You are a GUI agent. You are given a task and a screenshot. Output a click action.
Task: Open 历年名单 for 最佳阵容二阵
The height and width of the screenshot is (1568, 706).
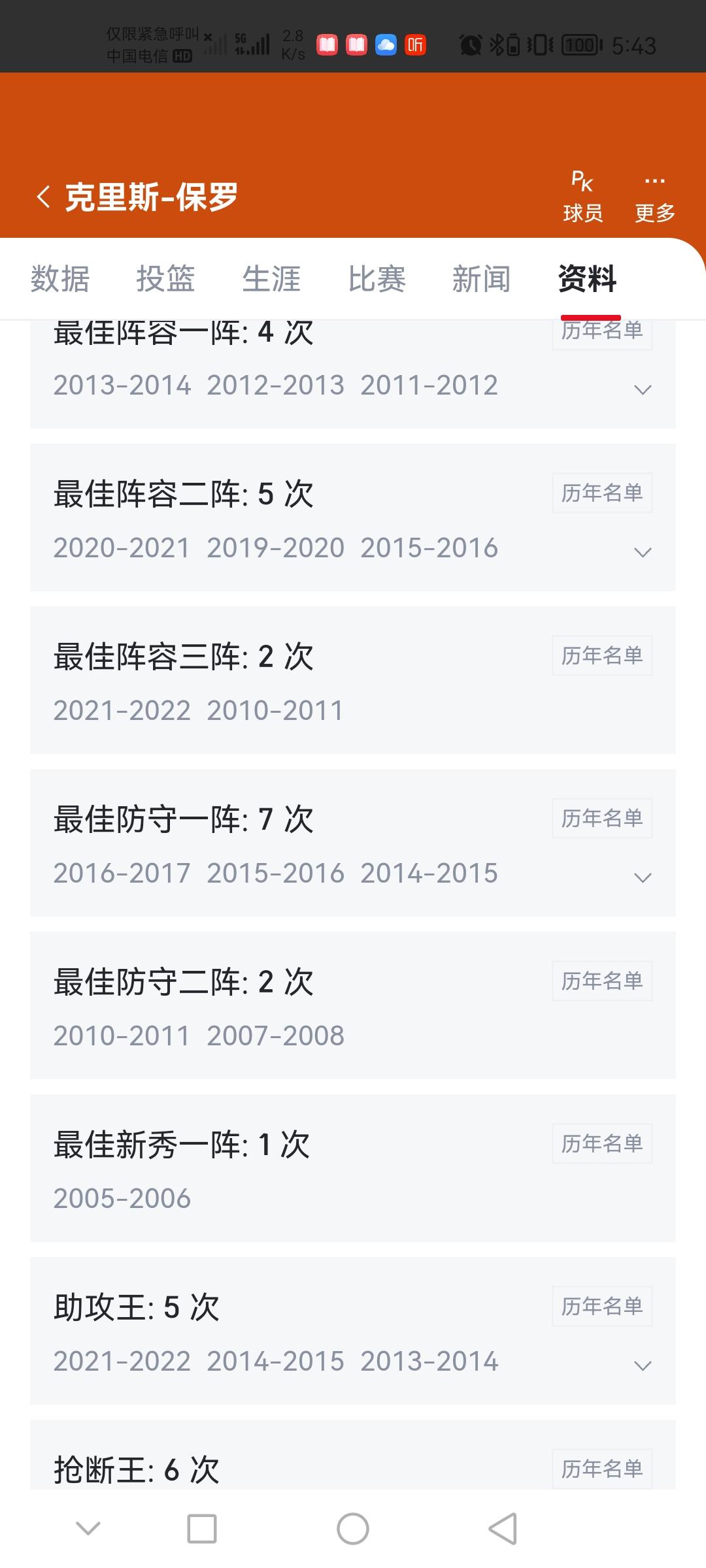(x=602, y=493)
